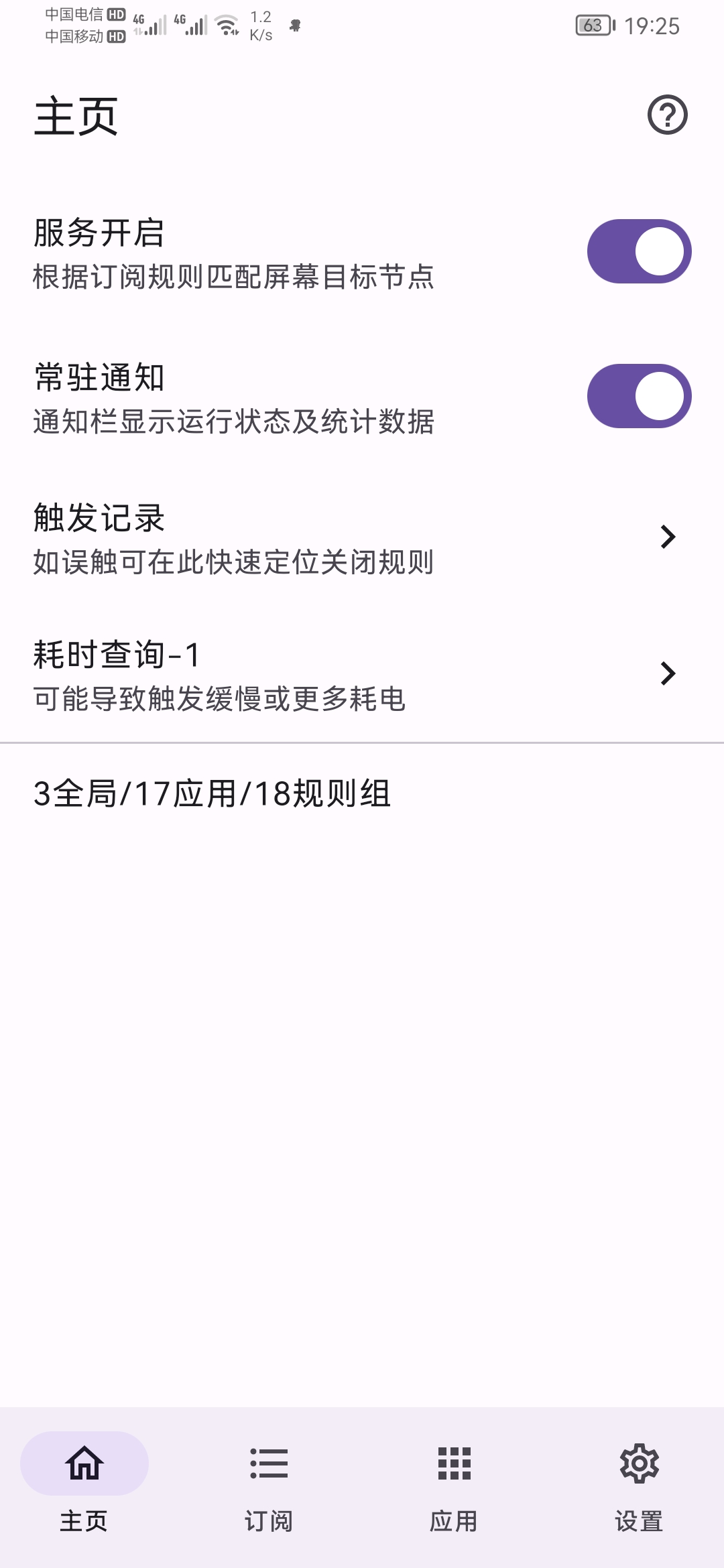Open the help question mark icon
Viewport: 724px width, 1568px height.
click(x=667, y=115)
